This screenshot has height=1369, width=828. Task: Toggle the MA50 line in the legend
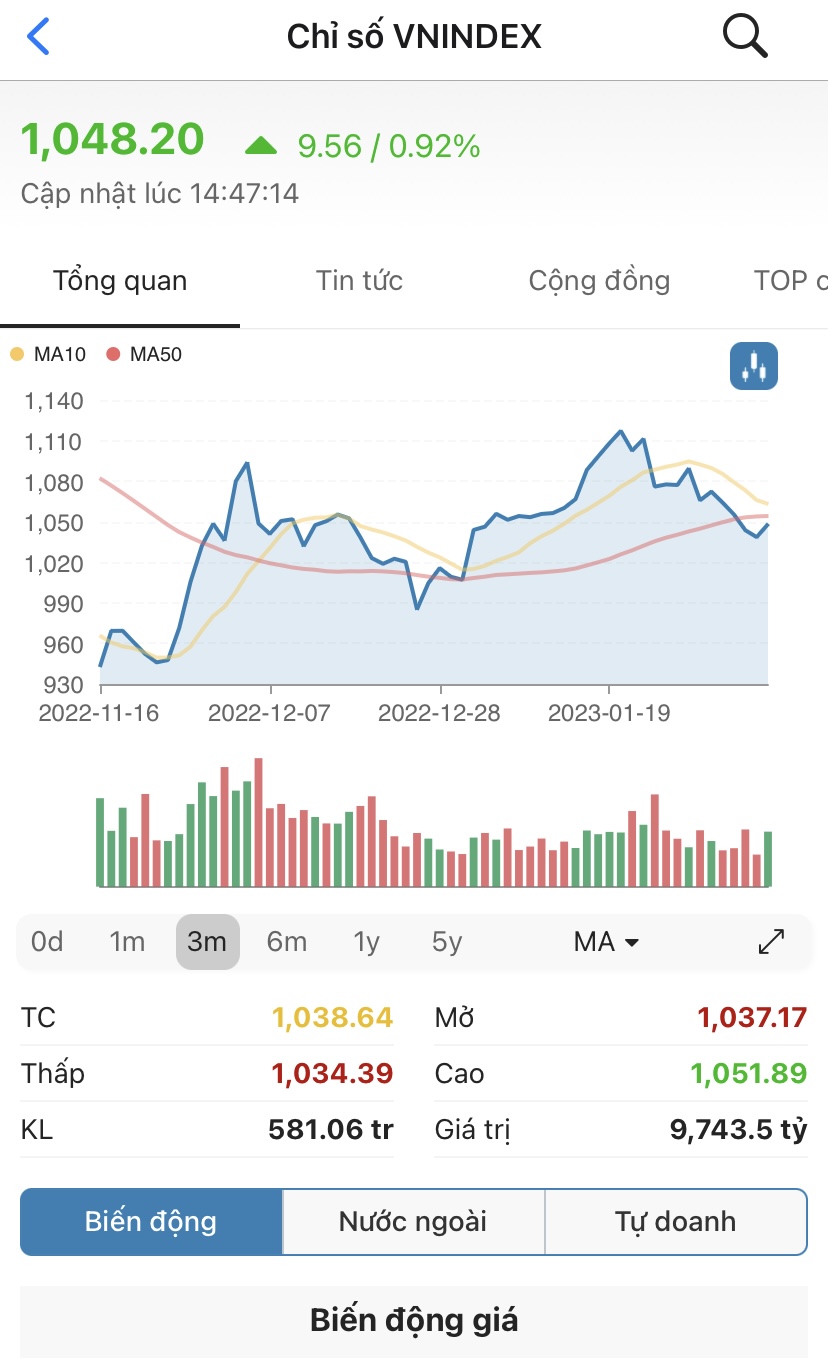(x=146, y=354)
